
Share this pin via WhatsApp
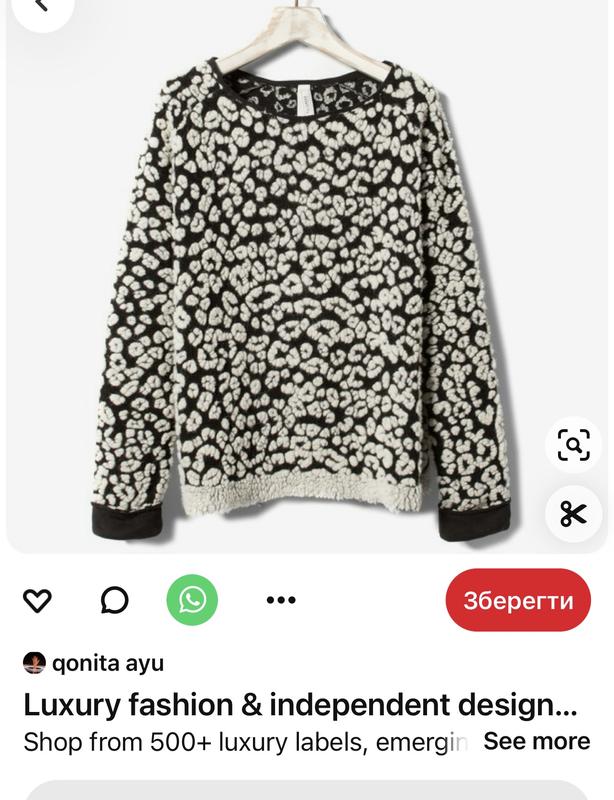pyautogui.click(x=193, y=600)
